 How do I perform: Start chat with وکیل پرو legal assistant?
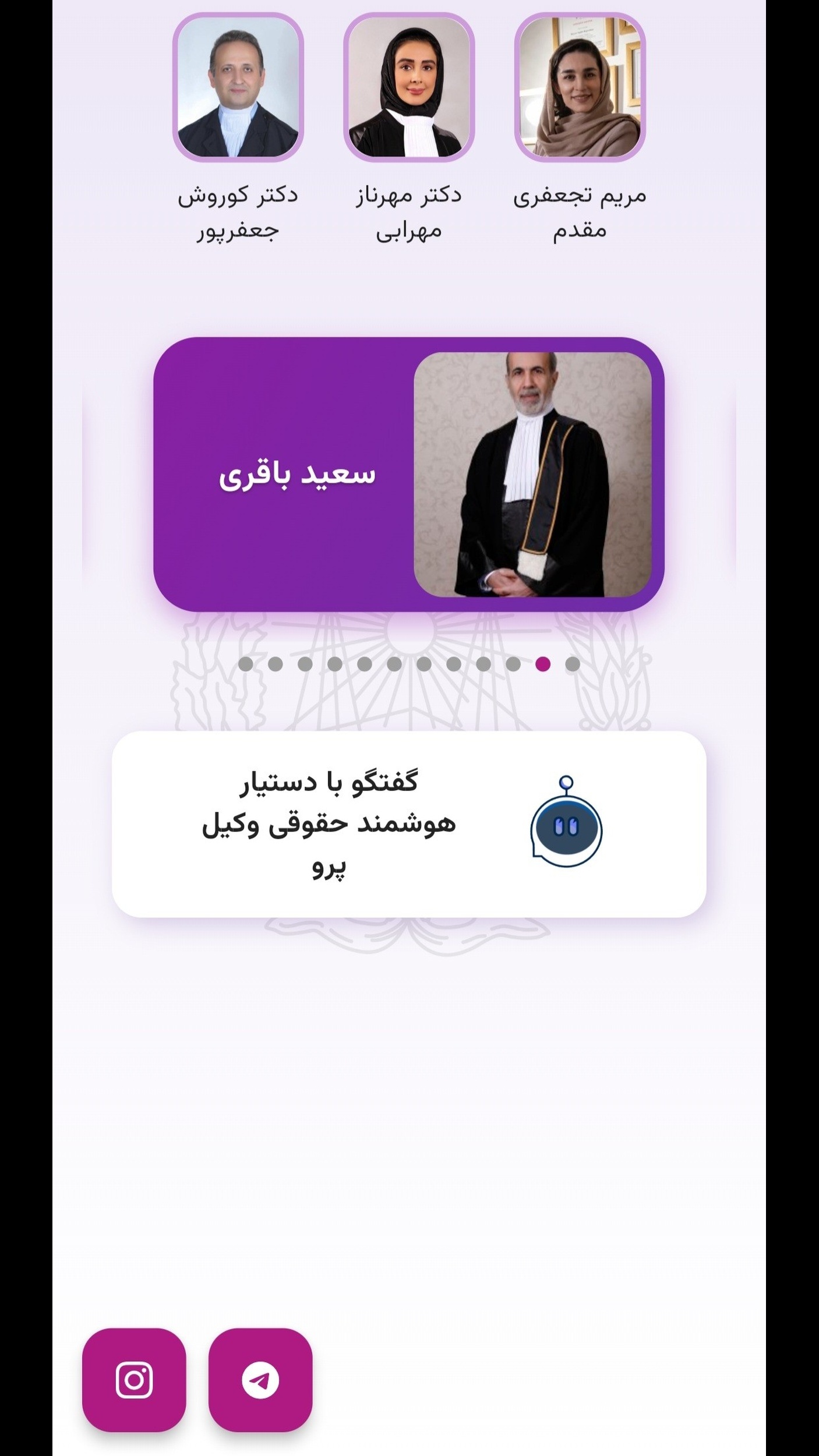click(409, 824)
